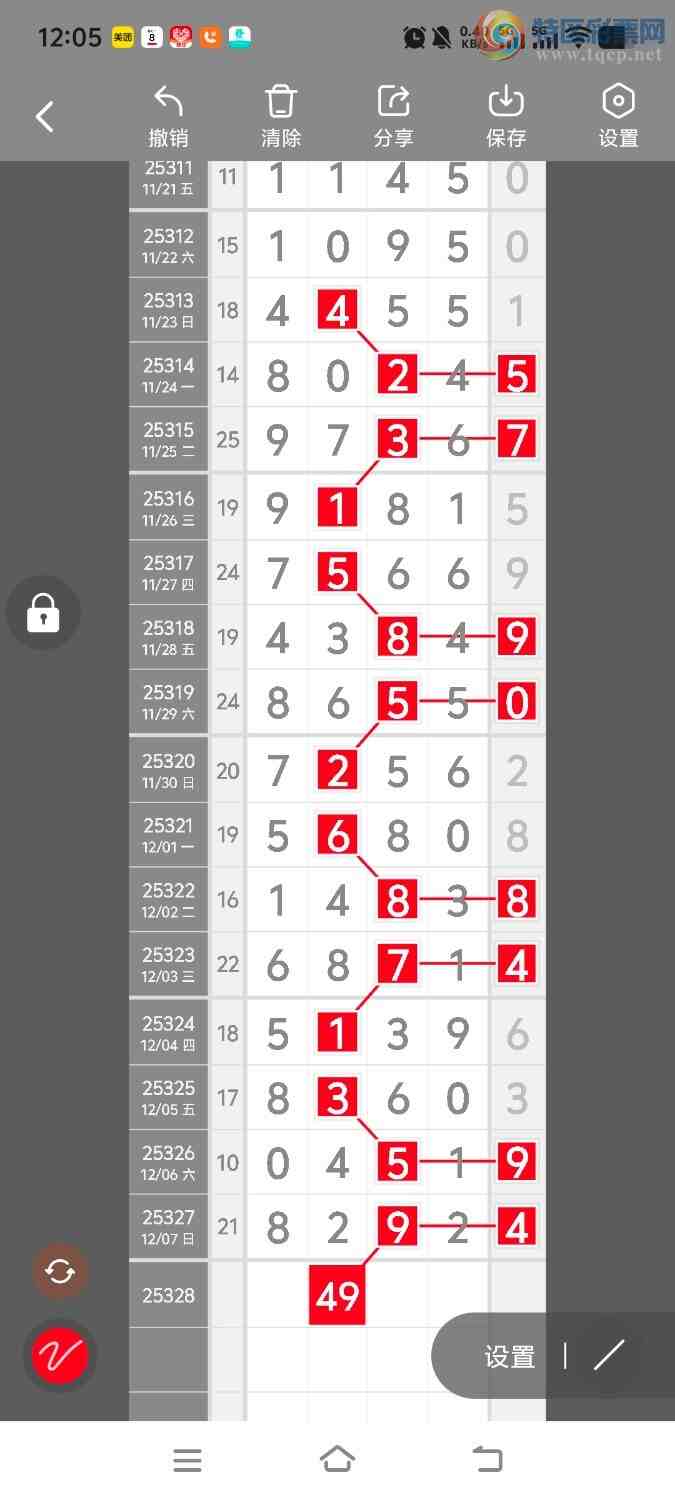Save the chart with 保存

click(x=506, y=117)
